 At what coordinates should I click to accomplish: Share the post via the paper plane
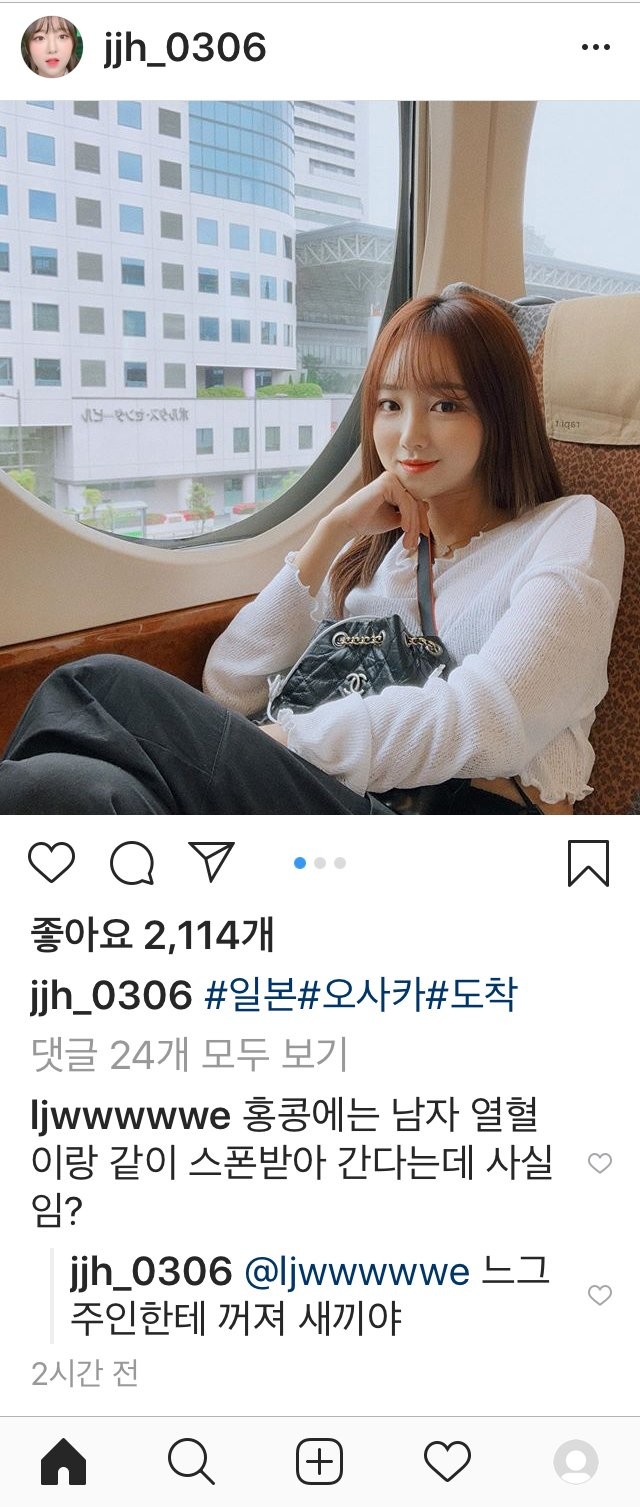(211, 861)
